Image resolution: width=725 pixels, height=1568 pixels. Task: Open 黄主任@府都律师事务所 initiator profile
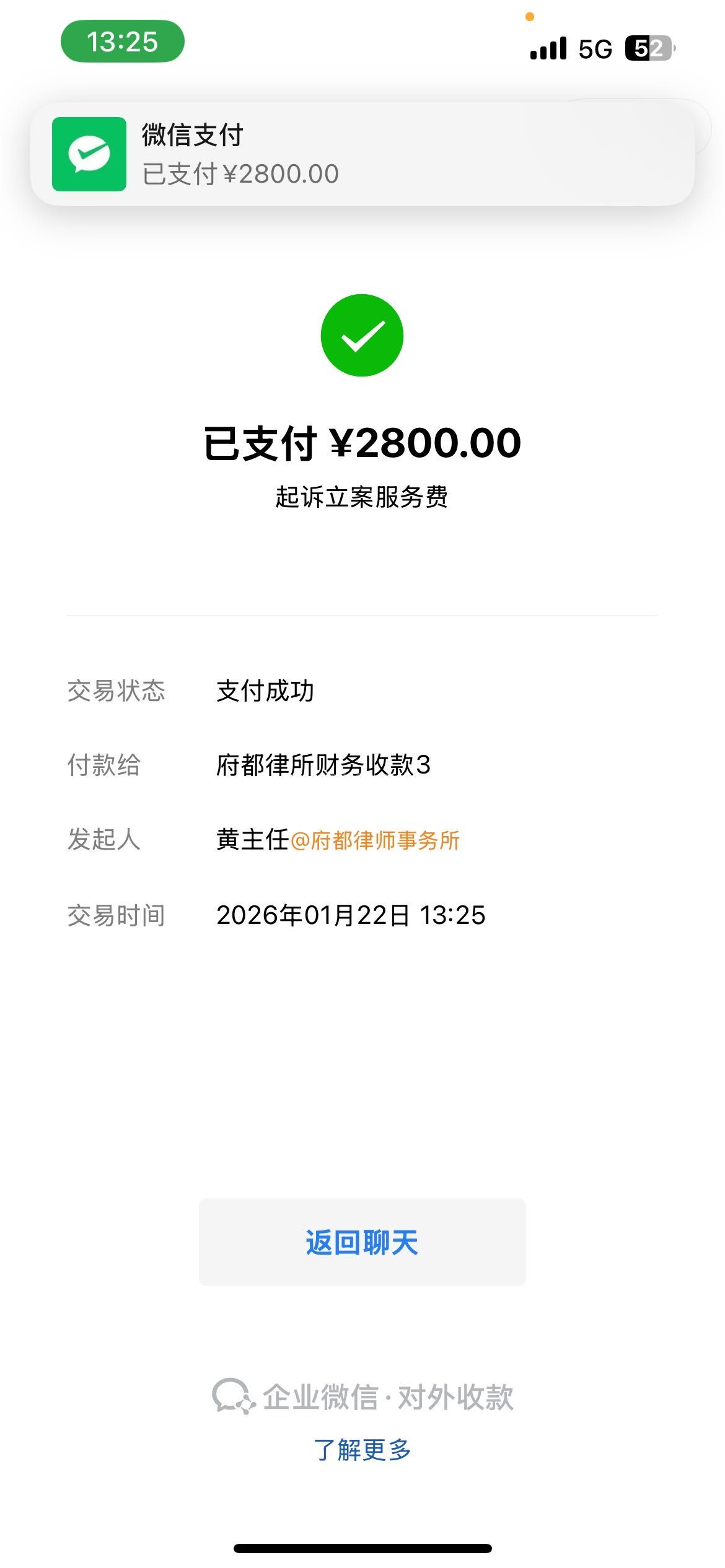[x=338, y=840]
